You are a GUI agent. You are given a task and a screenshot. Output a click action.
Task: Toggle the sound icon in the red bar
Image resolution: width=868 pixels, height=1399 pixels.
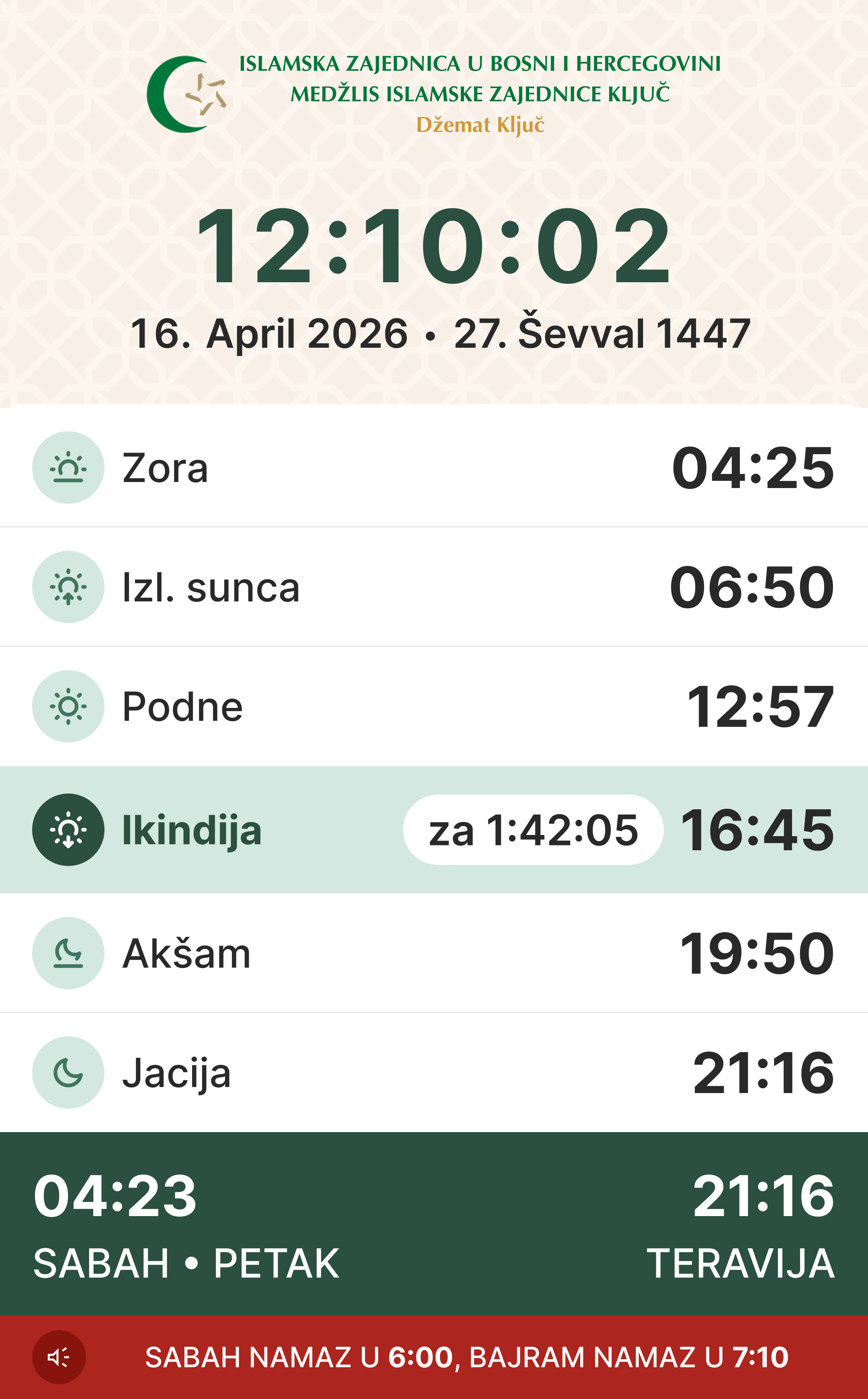point(59,1358)
